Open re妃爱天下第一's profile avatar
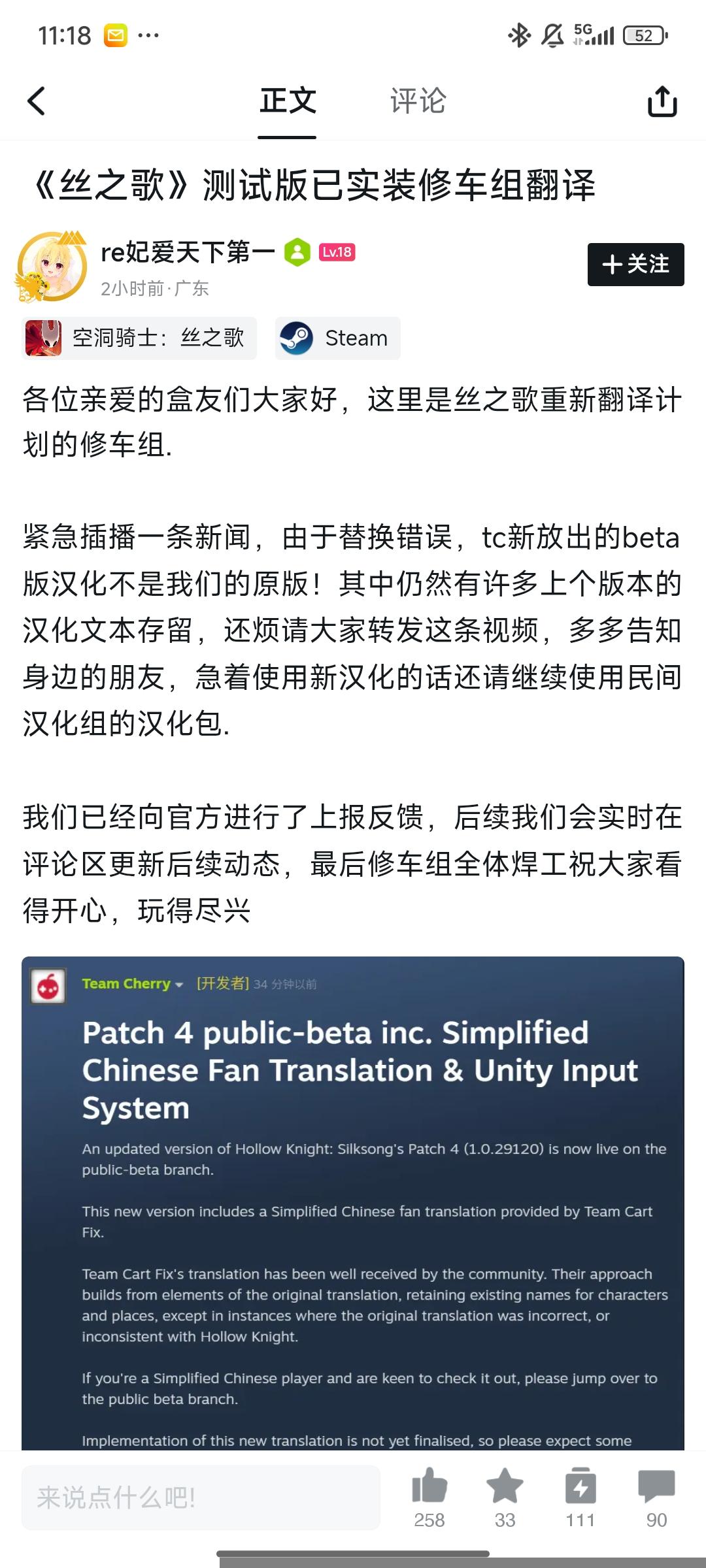The height and width of the screenshot is (1568, 706). click(x=52, y=267)
